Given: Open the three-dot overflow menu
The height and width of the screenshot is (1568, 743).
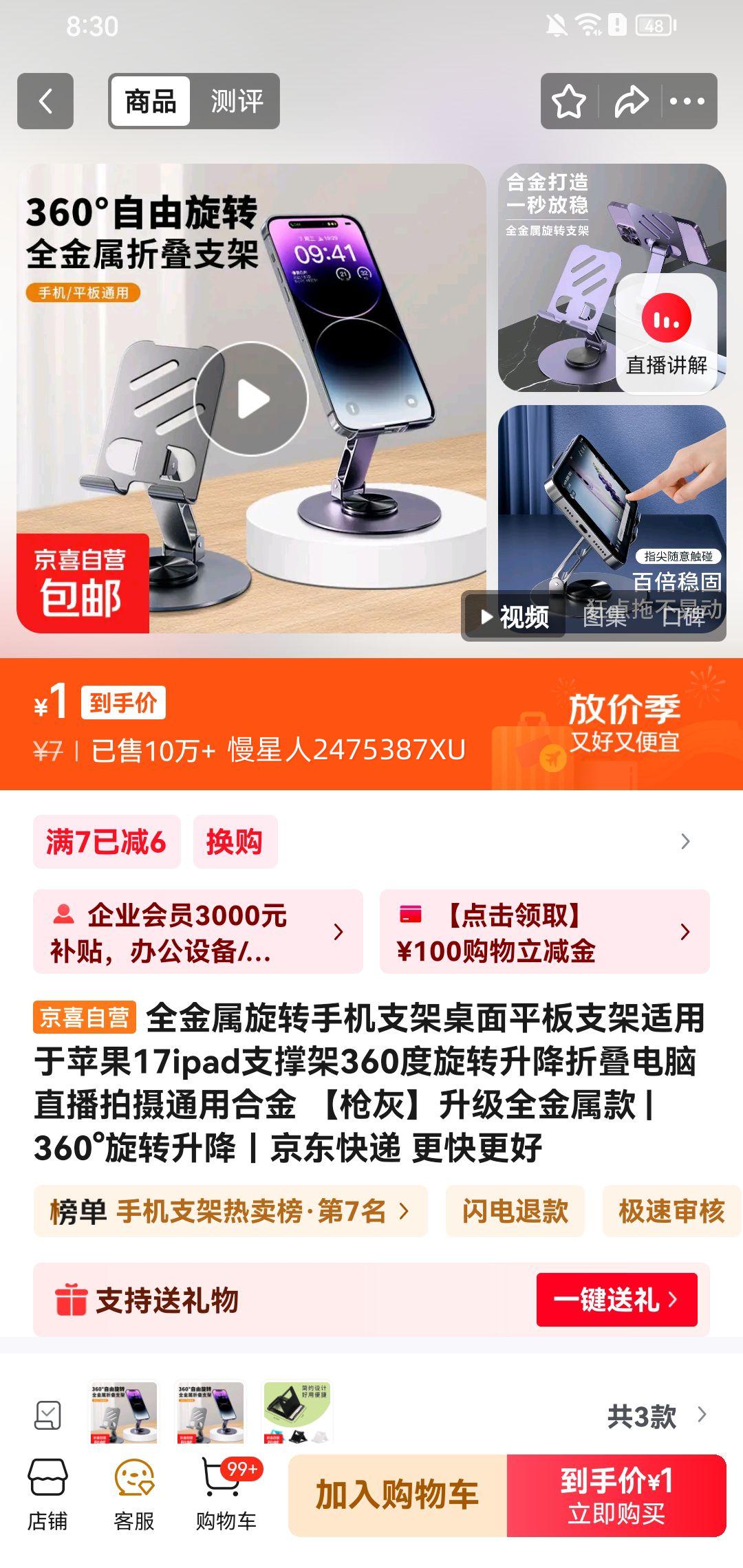Looking at the screenshot, I should (x=687, y=101).
